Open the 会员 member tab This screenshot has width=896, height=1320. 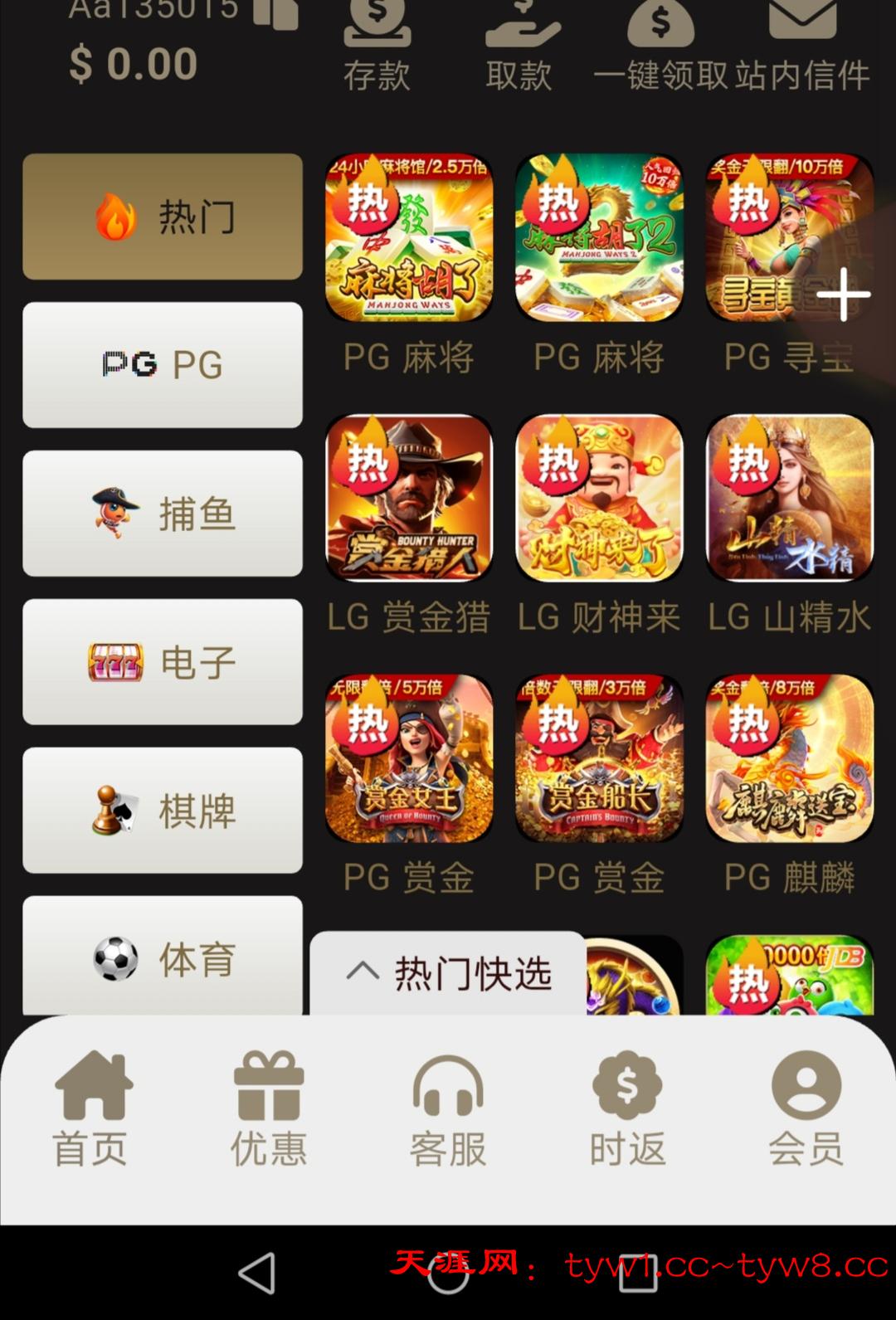pyautogui.click(x=806, y=1109)
